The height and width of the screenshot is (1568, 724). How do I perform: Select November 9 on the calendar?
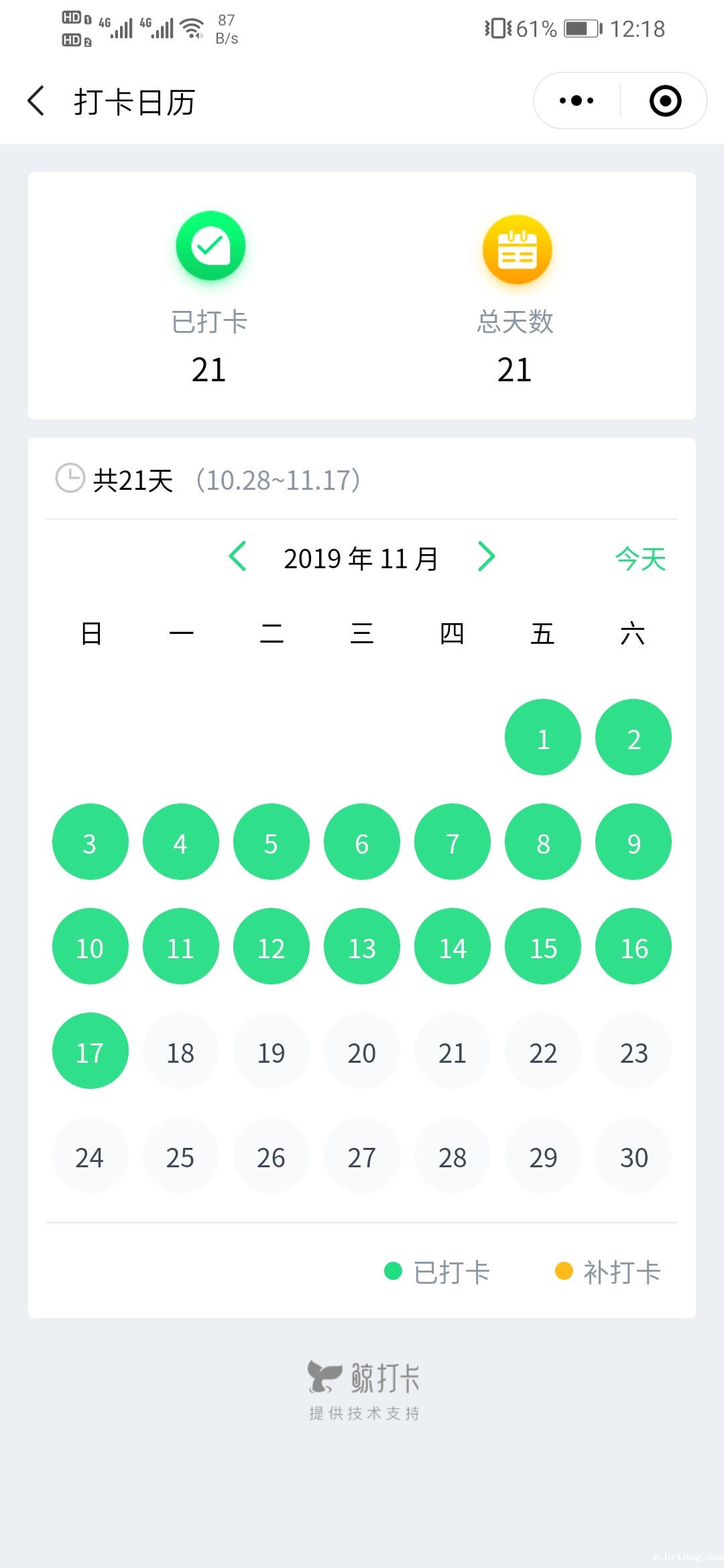coord(633,842)
